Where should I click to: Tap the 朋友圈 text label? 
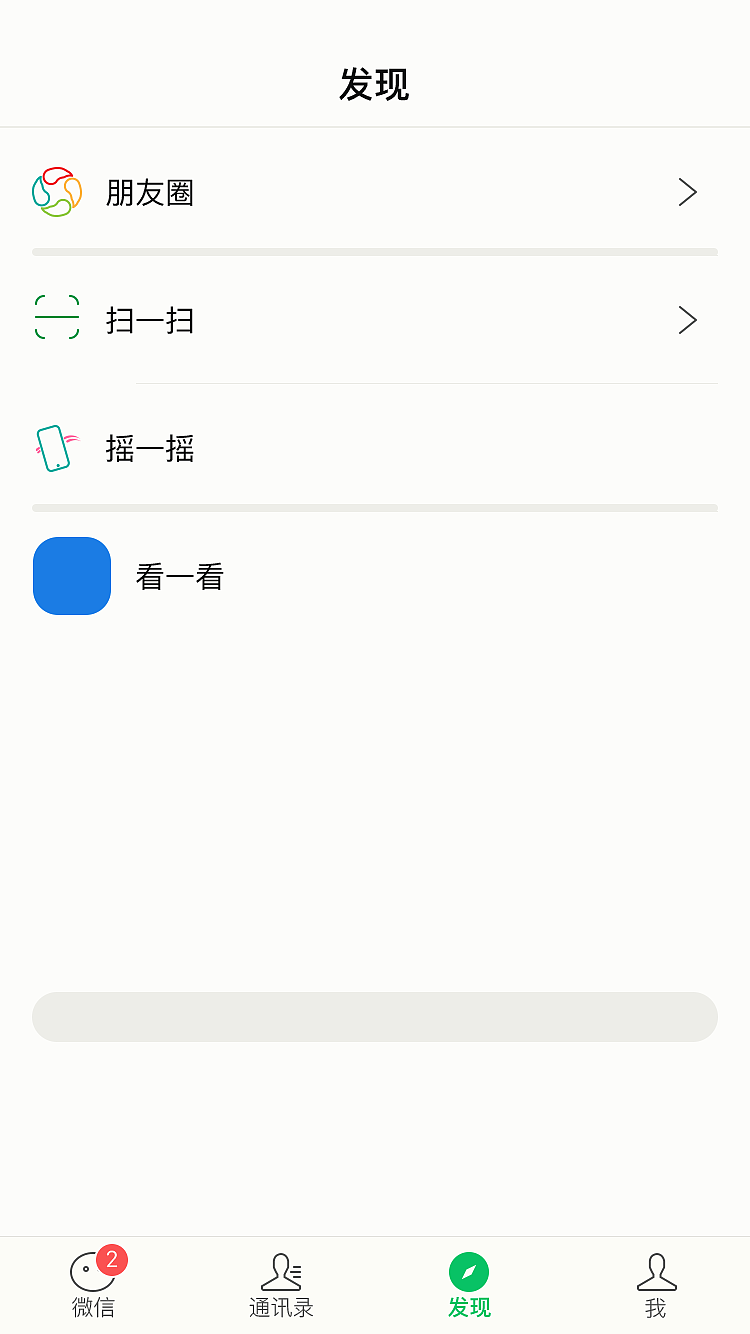tap(150, 193)
